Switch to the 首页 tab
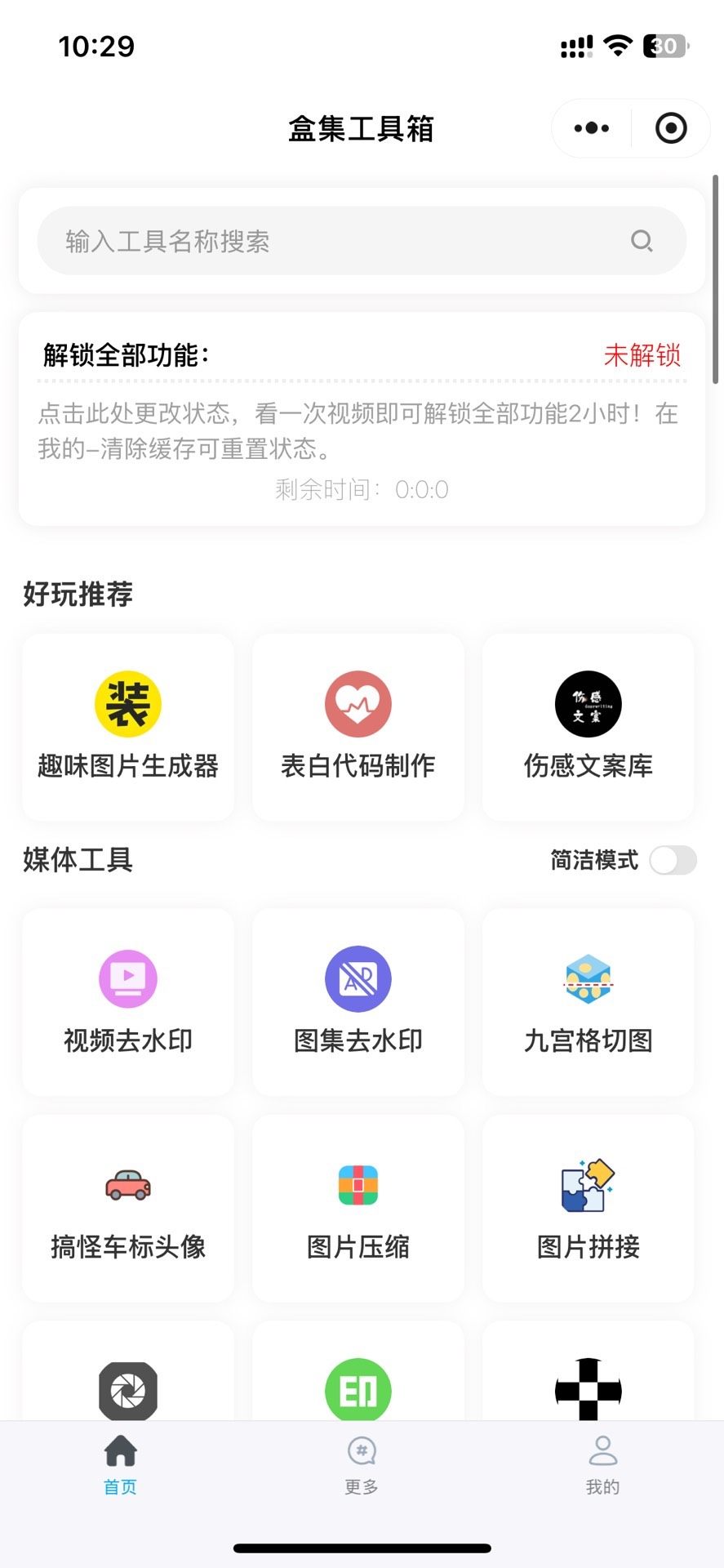 [121, 1465]
